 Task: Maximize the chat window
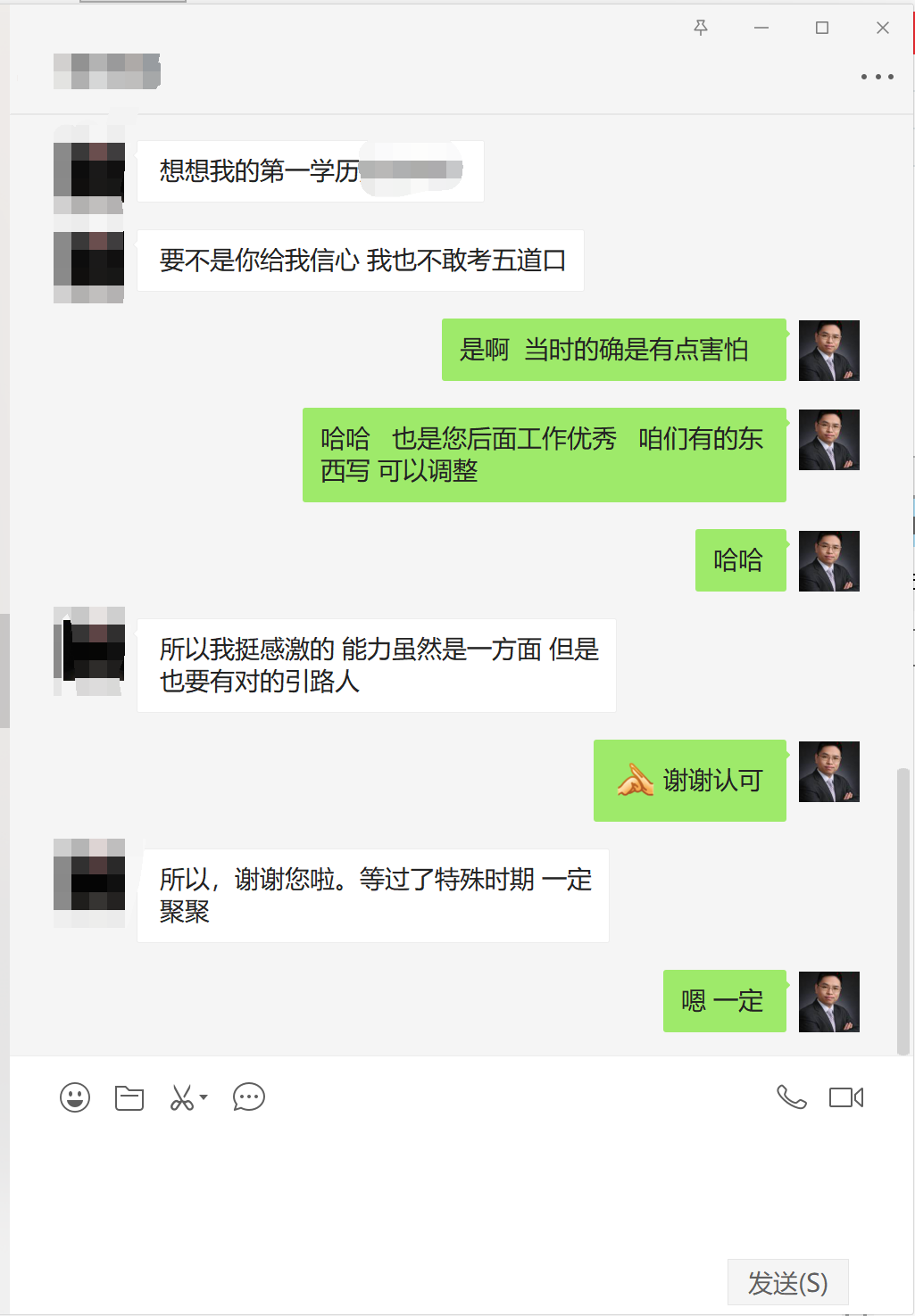(822, 28)
